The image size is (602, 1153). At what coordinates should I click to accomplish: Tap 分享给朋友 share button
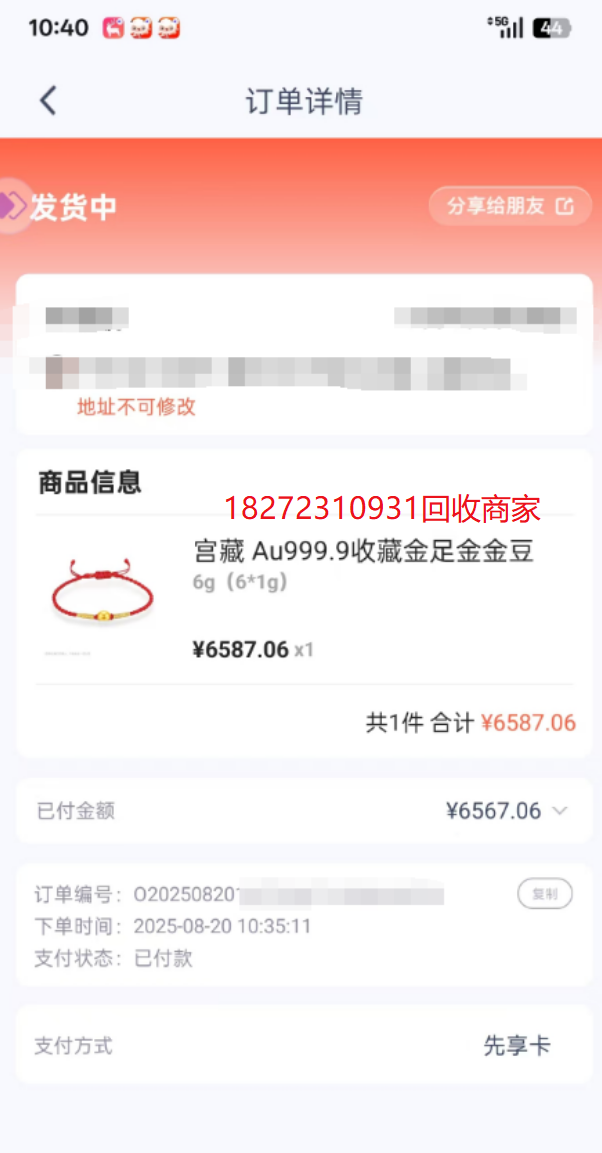[x=510, y=206]
